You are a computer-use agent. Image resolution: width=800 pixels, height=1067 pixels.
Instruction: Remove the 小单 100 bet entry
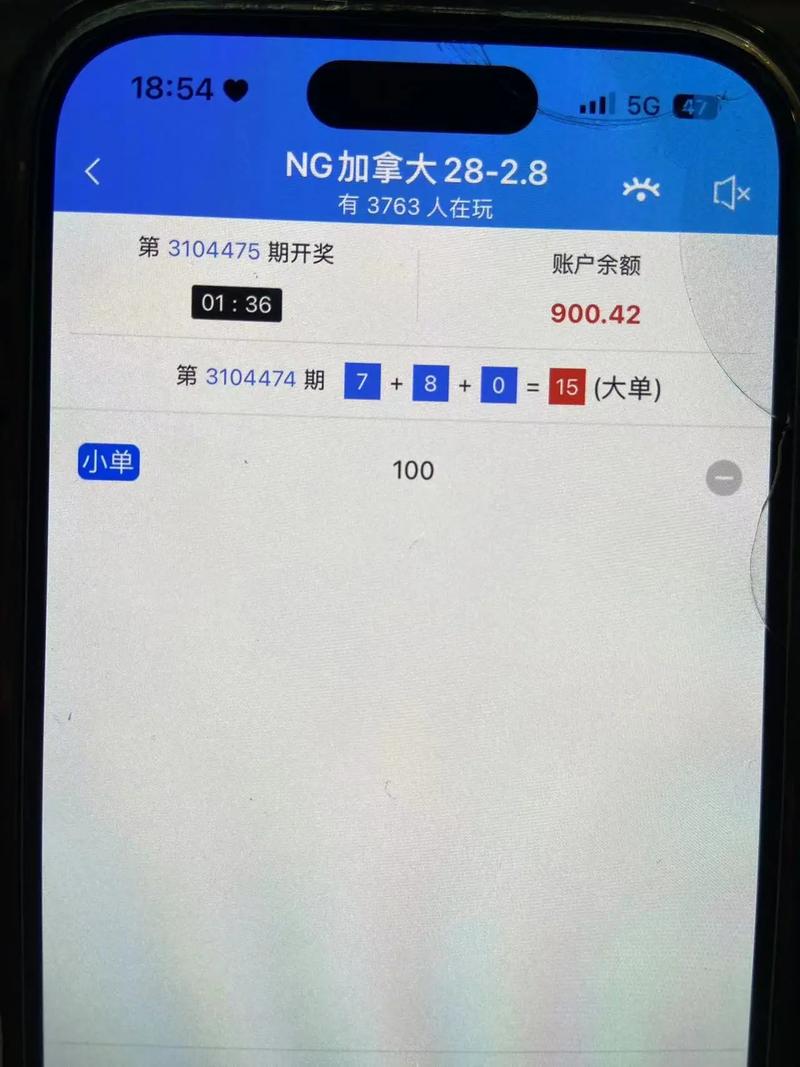coord(724,479)
